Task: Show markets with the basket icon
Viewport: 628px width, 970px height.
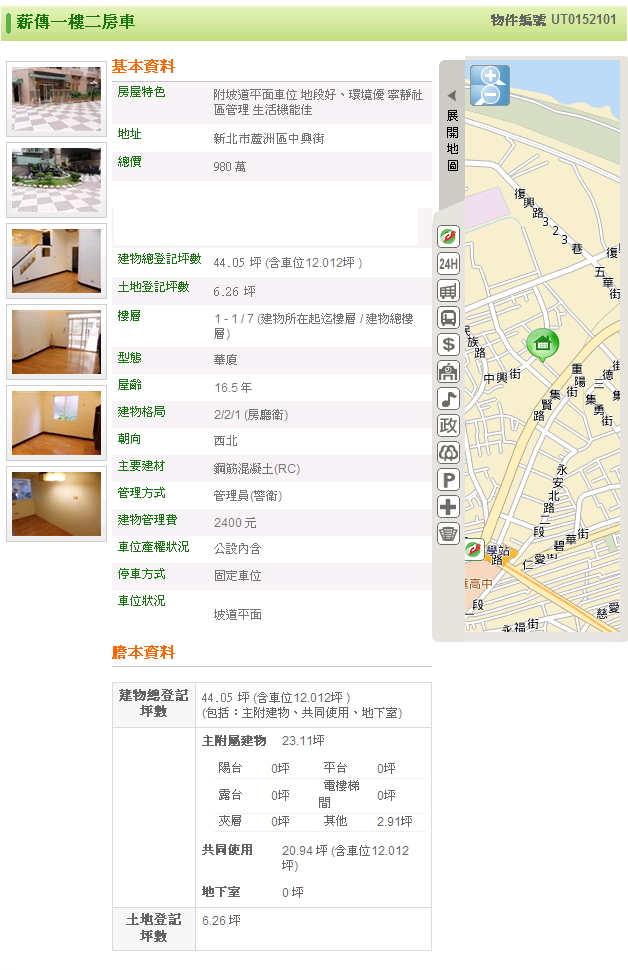Action: click(x=449, y=534)
